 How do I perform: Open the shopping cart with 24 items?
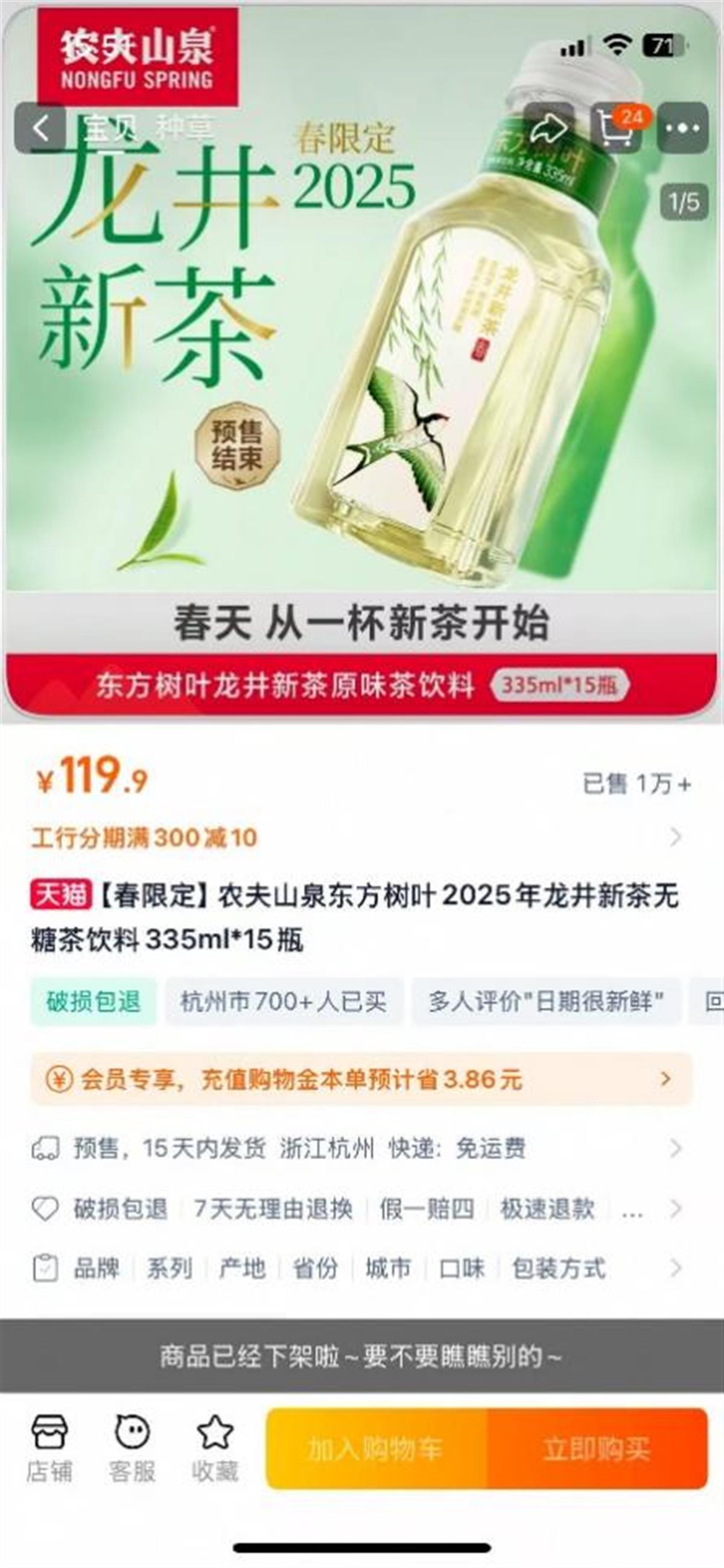pos(616,128)
